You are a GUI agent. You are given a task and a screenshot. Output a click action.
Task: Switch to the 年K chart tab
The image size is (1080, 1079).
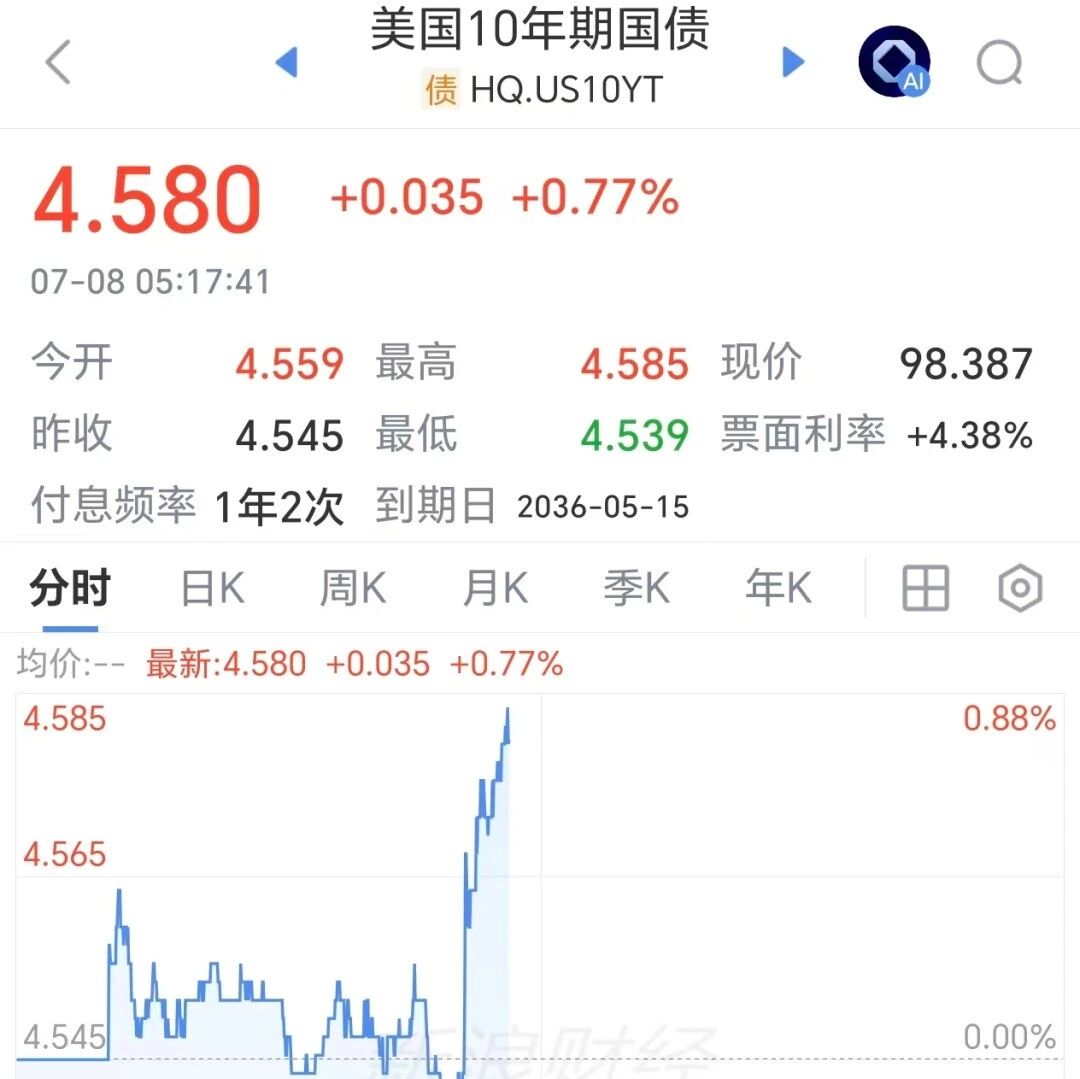coord(778,588)
